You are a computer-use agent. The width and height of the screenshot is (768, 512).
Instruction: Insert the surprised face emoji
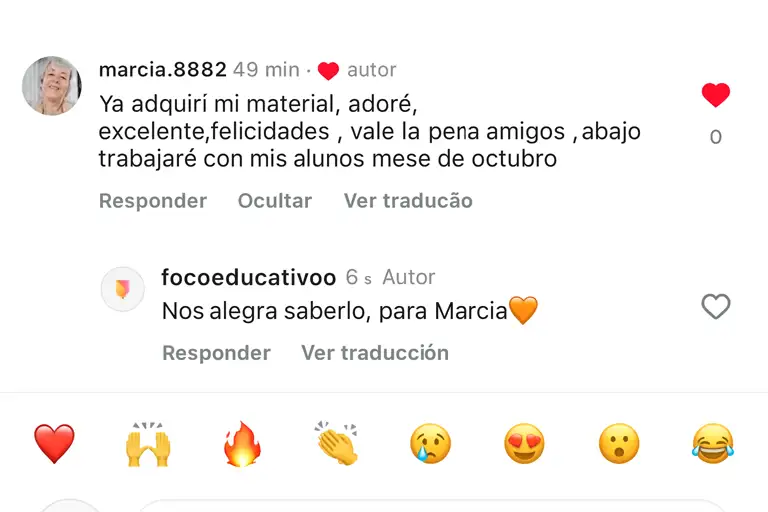(619, 444)
